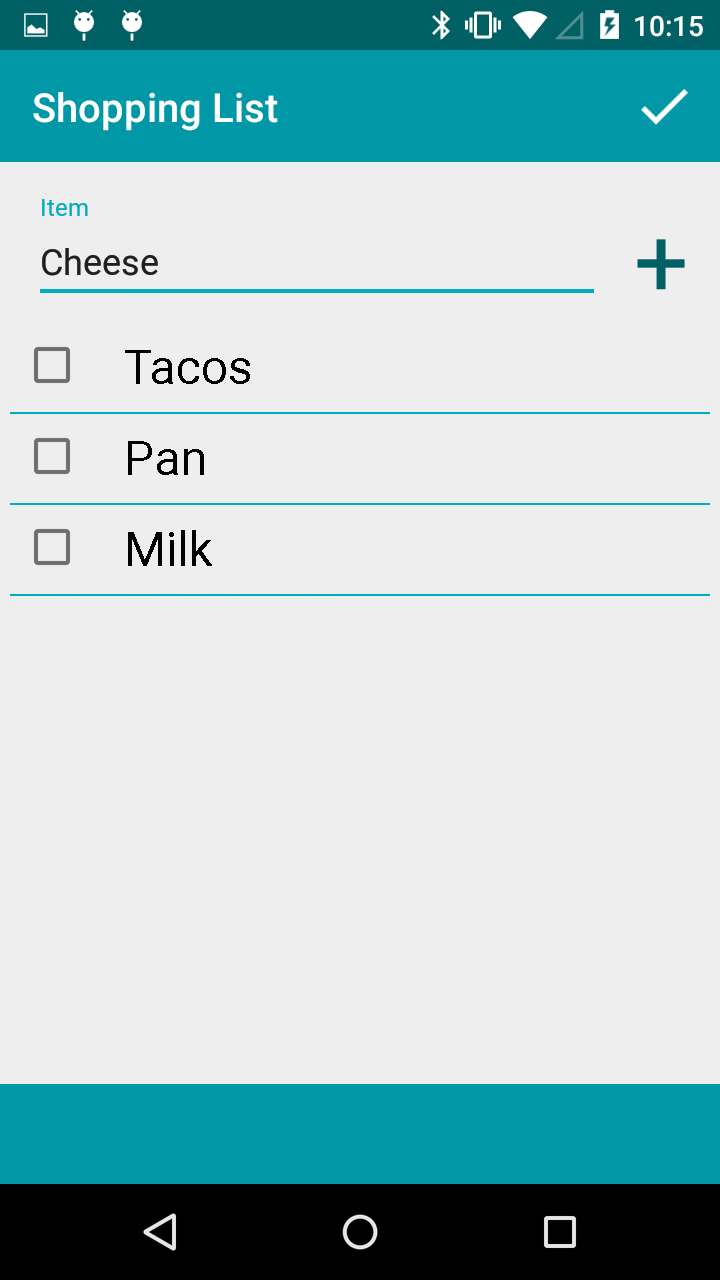The width and height of the screenshot is (720, 1280).
Task: Select the Tacos list entry text
Action: click(x=188, y=366)
